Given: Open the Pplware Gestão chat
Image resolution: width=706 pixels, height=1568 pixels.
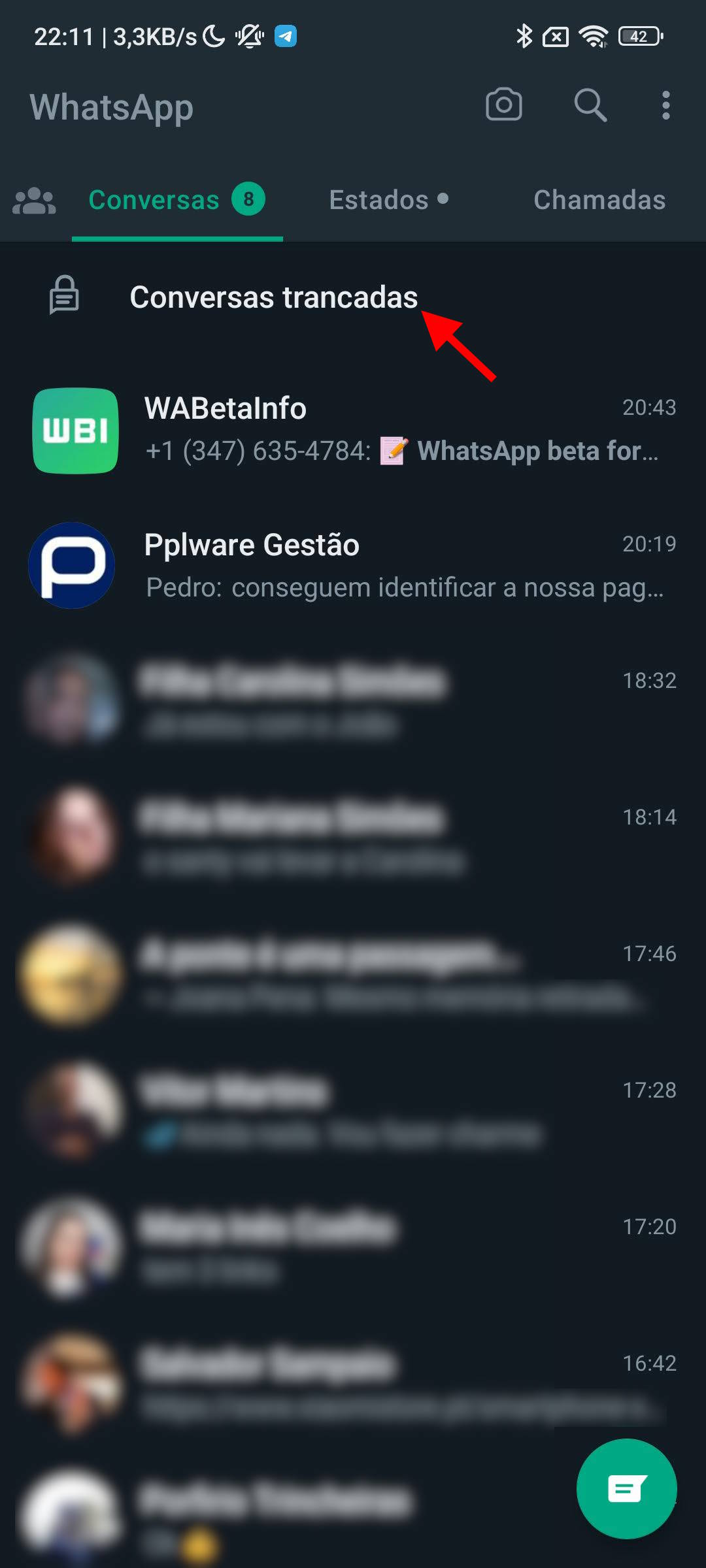Looking at the screenshot, I should [x=353, y=566].
